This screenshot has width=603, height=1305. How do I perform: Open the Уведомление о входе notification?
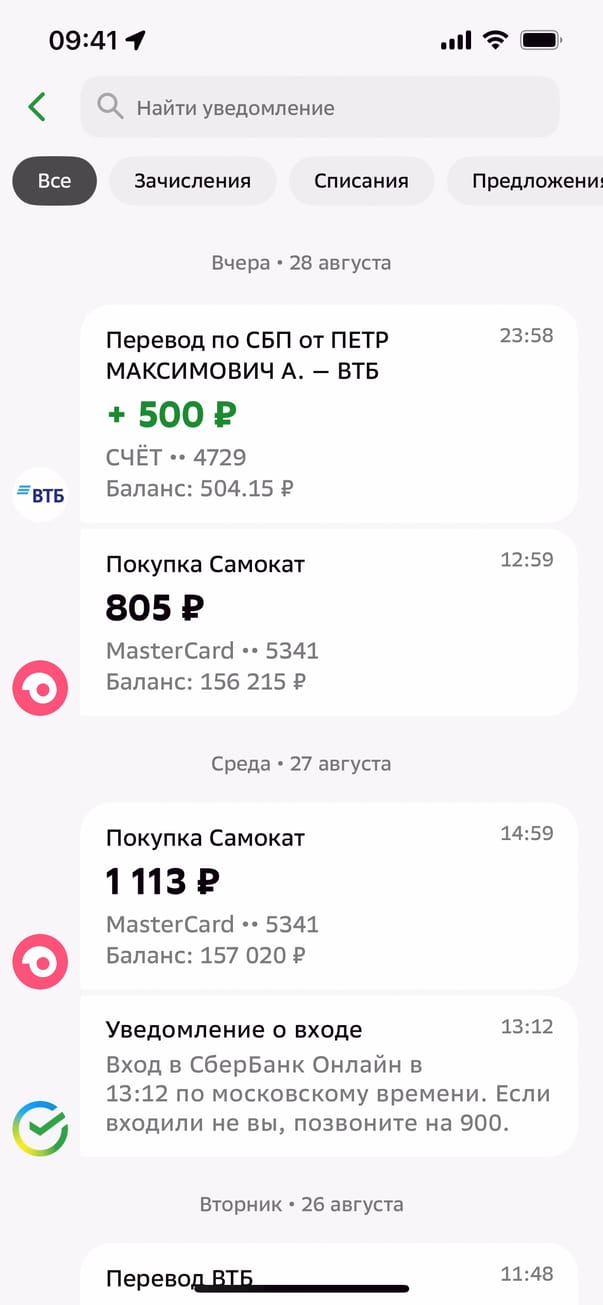328,1076
